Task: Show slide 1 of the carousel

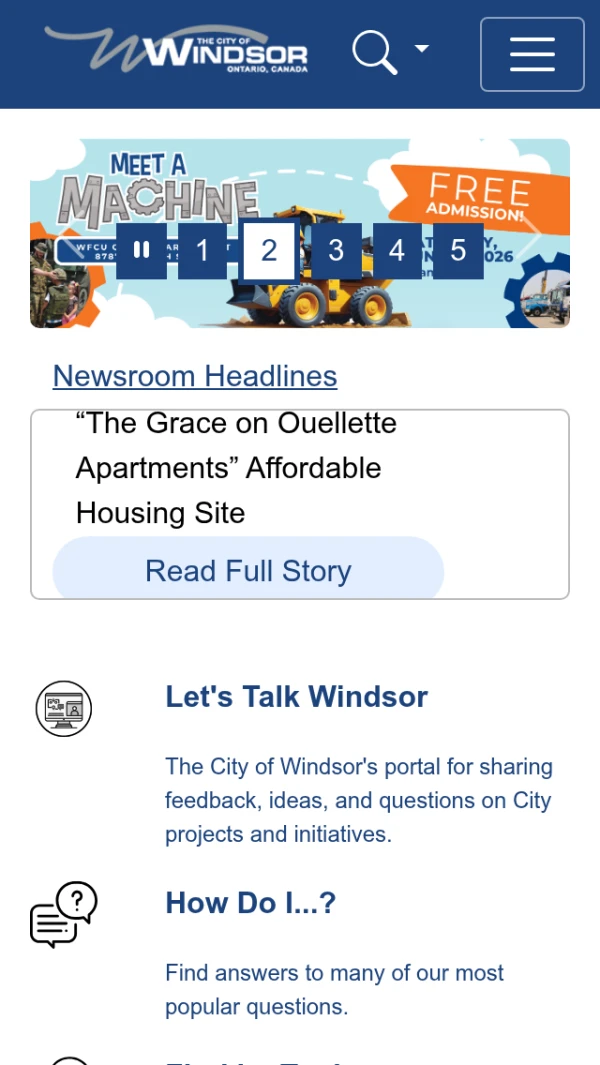Action: [x=202, y=251]
